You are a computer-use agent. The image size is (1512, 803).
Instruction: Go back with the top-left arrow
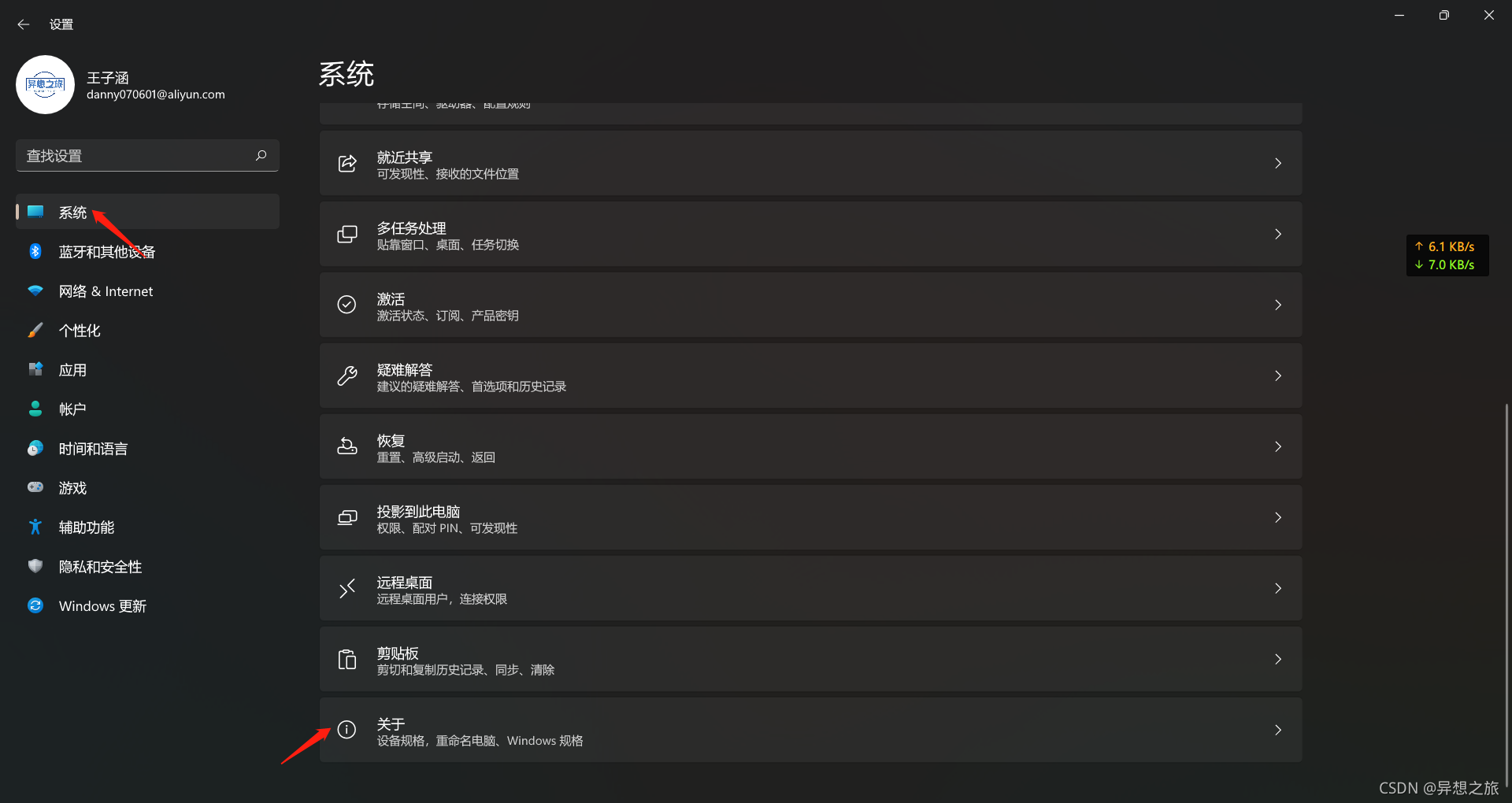[24, 24]
